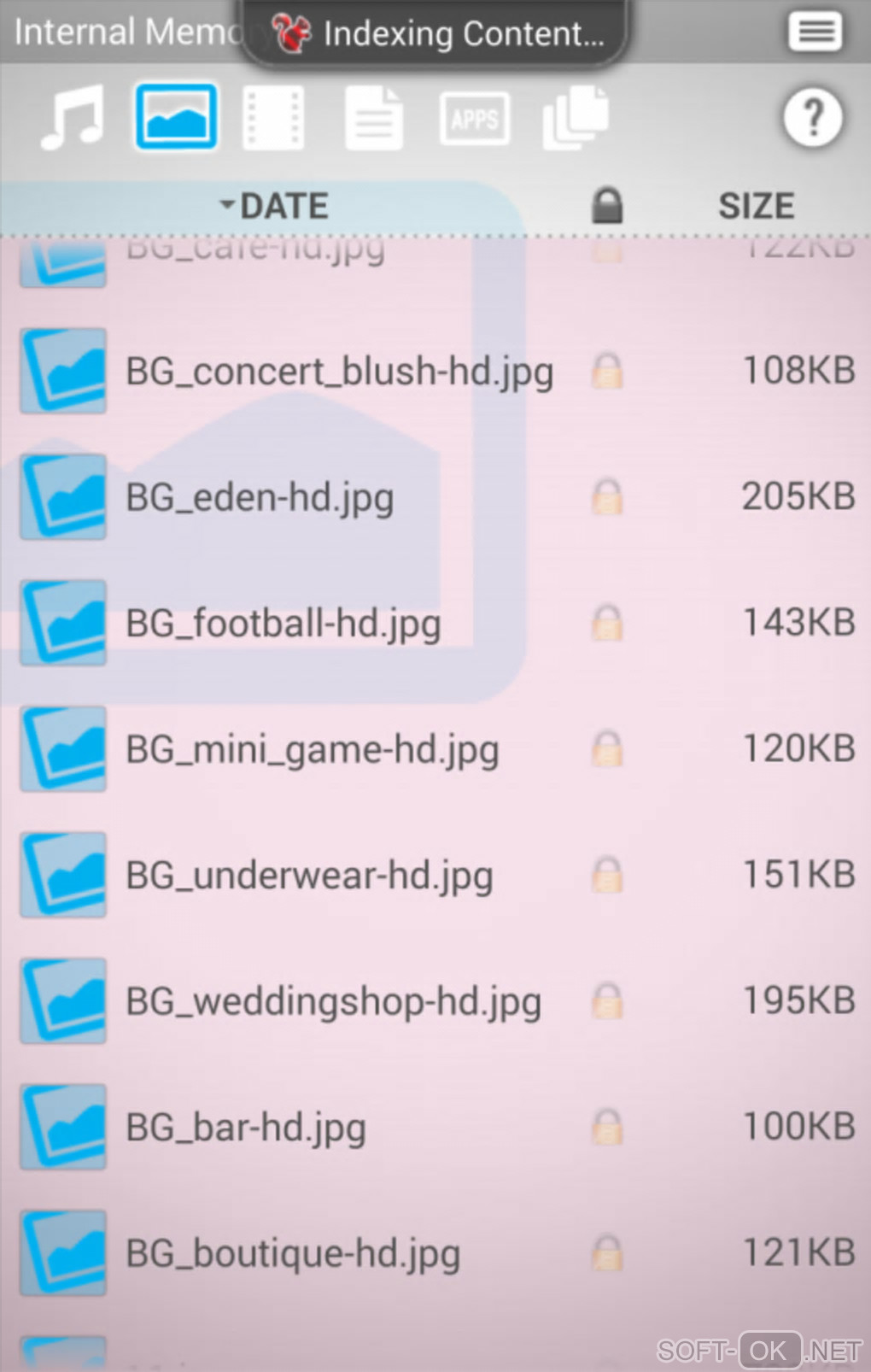Open BG_concert_blush-hd.jpg

point(339,372)
